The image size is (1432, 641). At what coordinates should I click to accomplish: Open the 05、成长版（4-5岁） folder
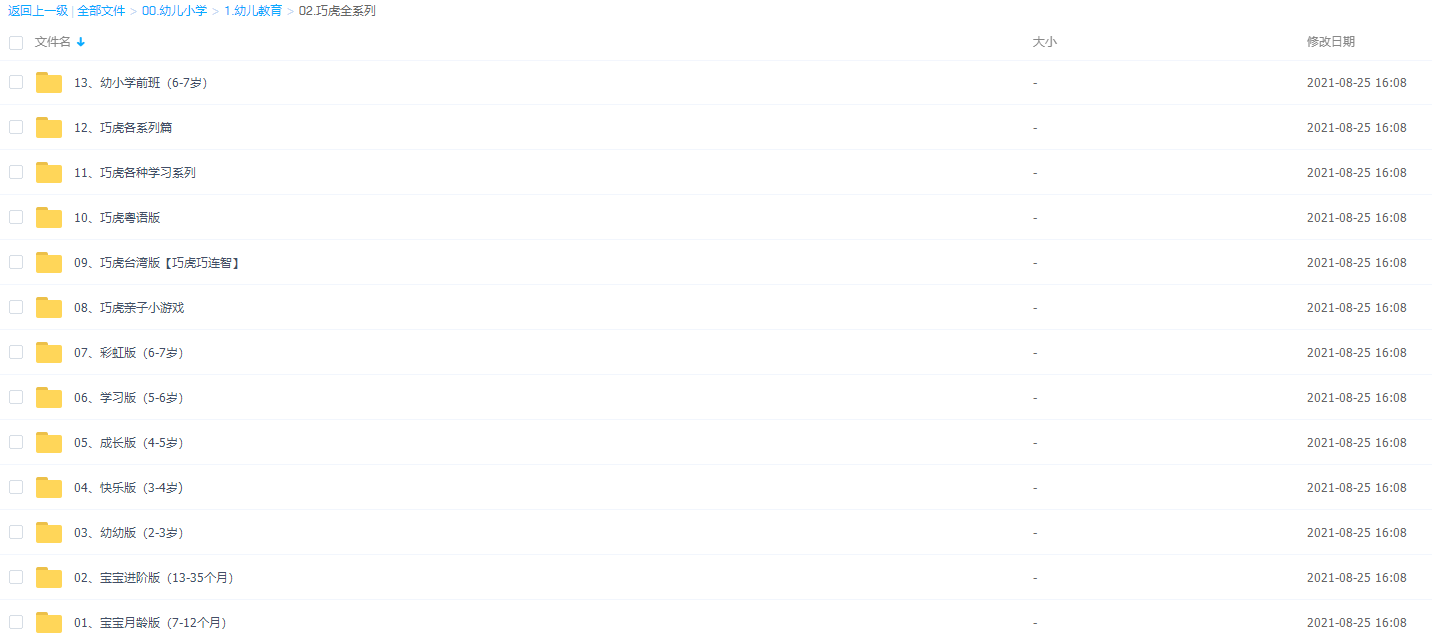[128, 443]
